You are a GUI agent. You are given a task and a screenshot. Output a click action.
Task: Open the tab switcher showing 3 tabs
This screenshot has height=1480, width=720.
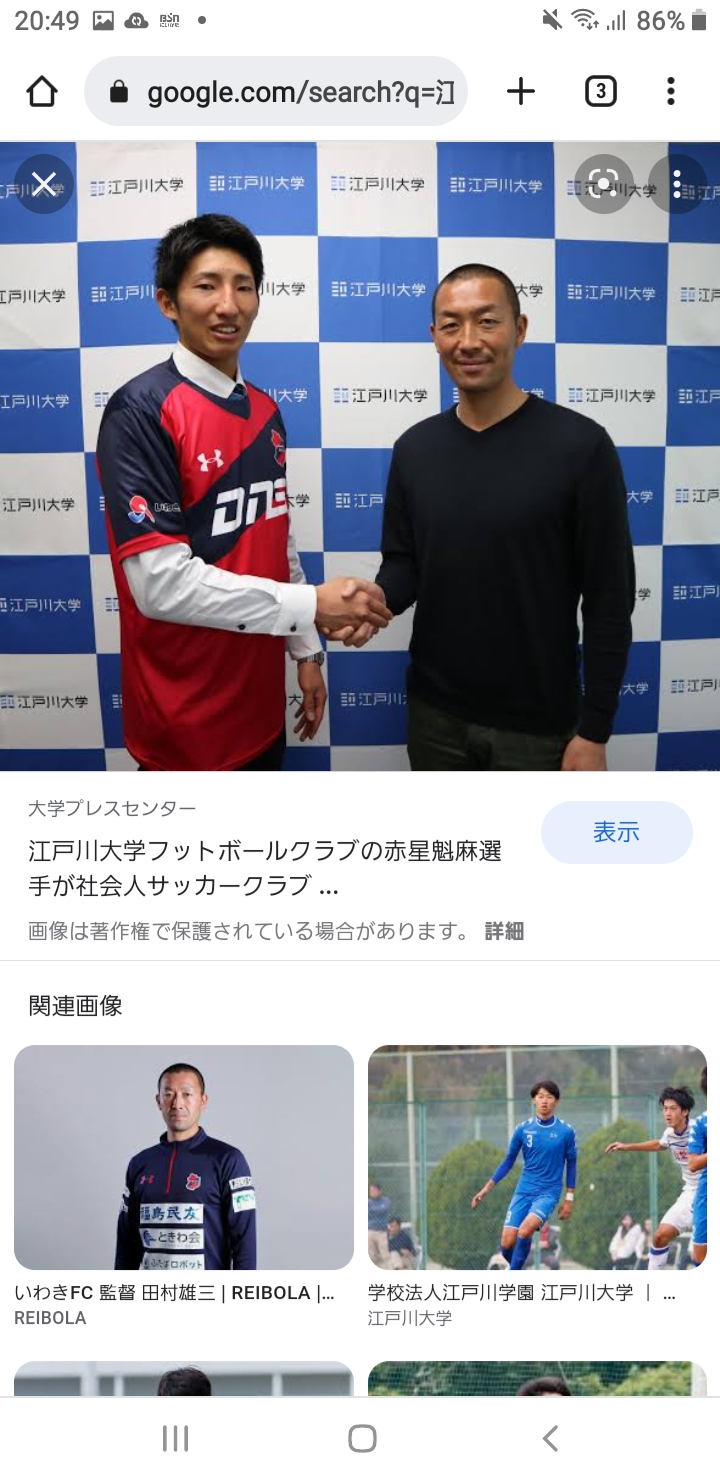(x=599, y=92)
